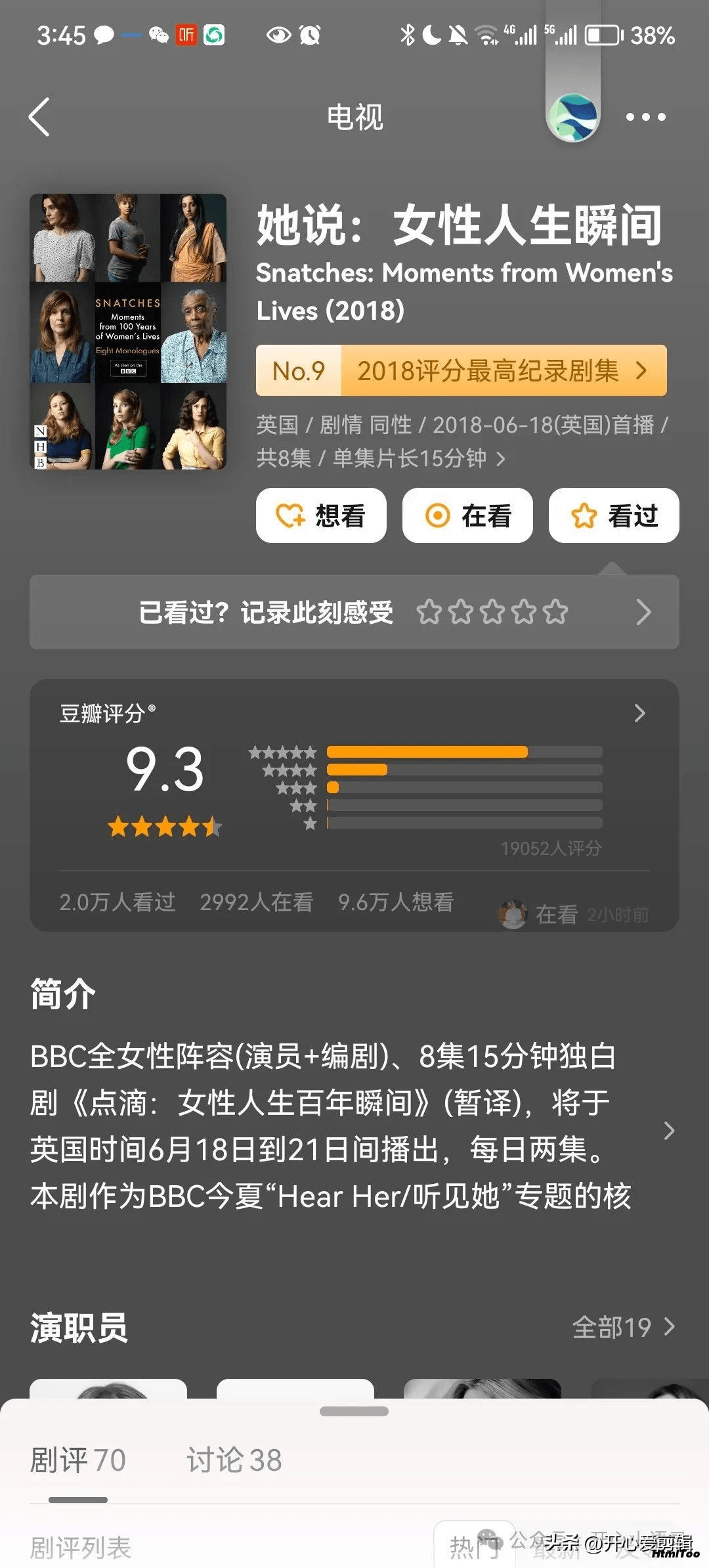Mark the show as 看过
The width and height of the screenshot is (709, 1568).
tap(614, 515)
